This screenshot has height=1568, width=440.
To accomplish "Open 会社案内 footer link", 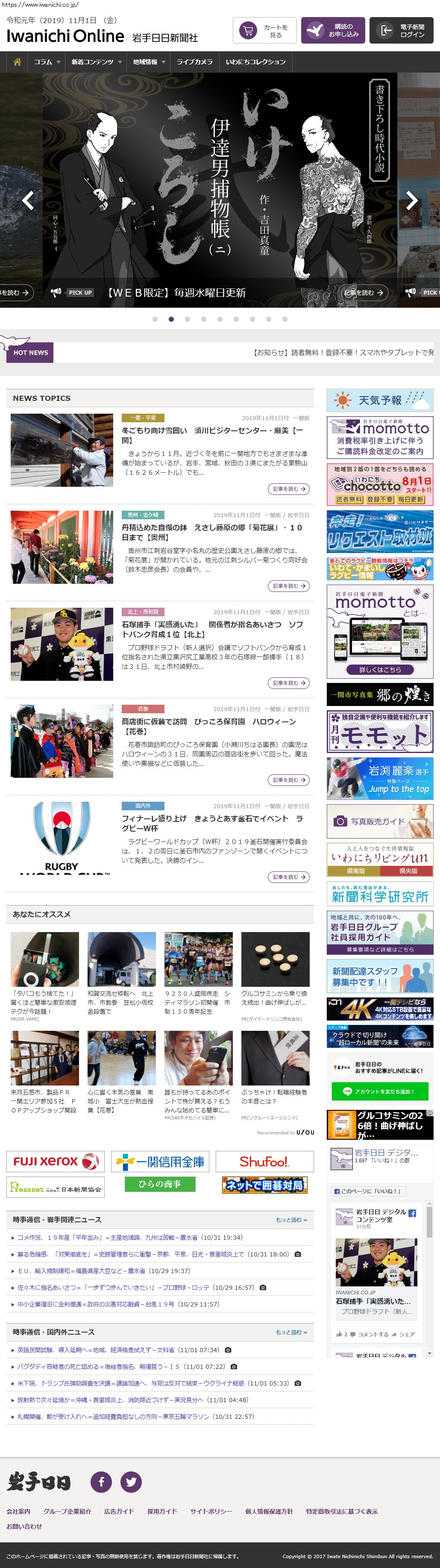I will (18, 1512).
